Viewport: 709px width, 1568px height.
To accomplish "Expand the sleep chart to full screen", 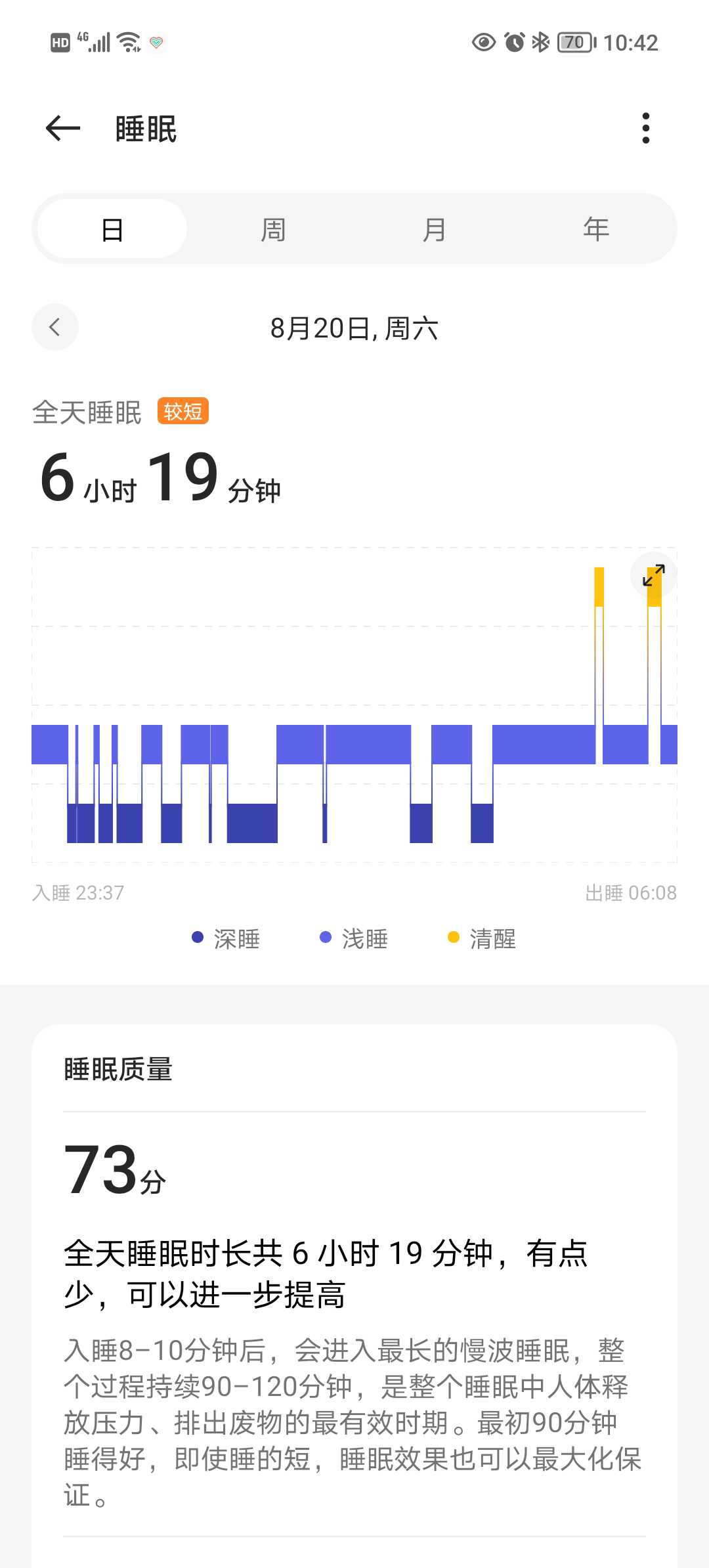I will (x=654, y=576).
